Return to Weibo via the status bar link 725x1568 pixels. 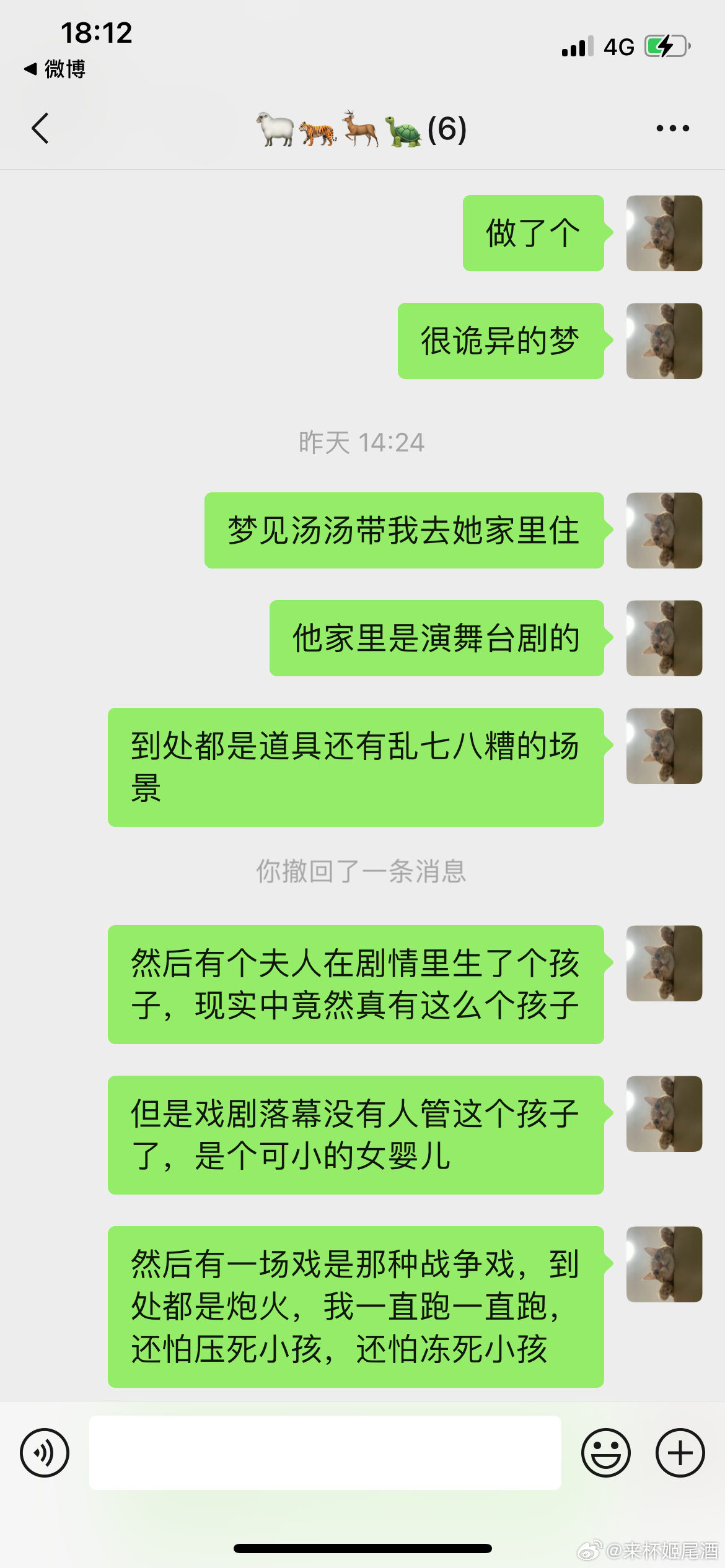[x=55, y=69]
